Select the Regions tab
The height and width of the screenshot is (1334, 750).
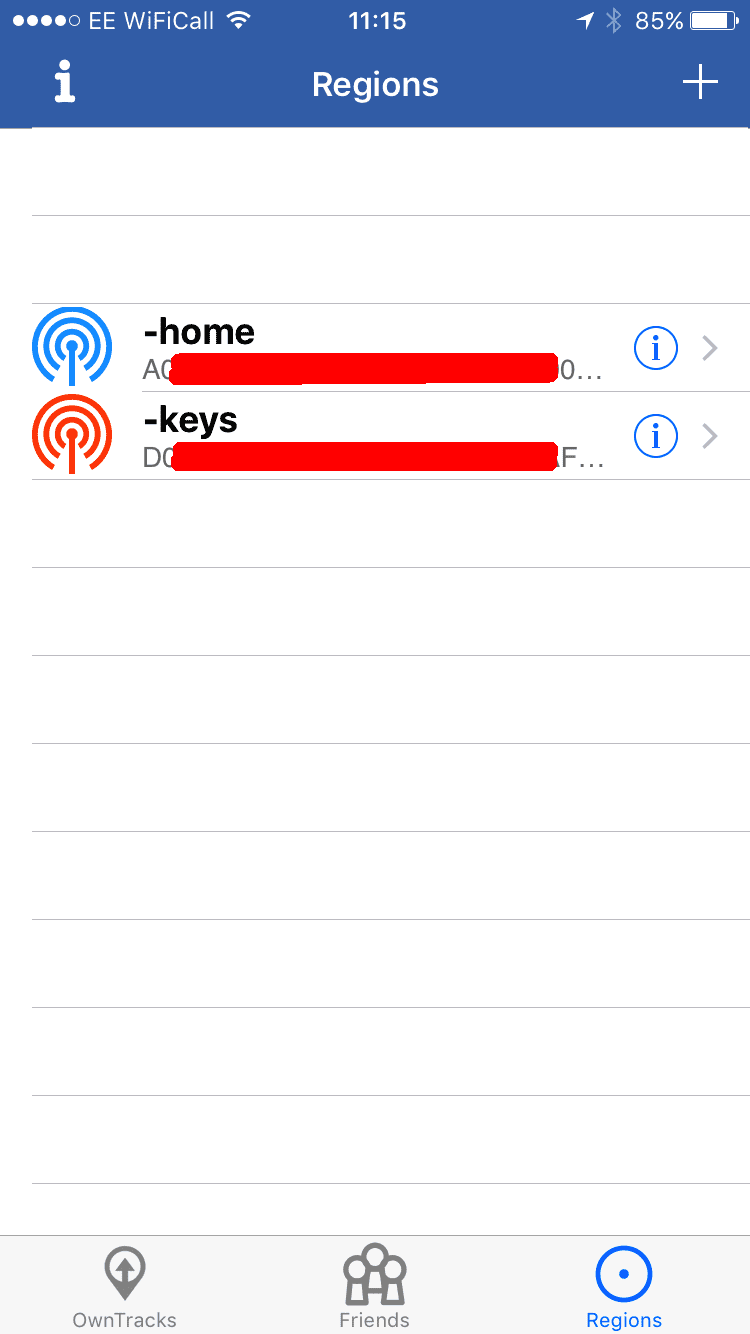624,1286
